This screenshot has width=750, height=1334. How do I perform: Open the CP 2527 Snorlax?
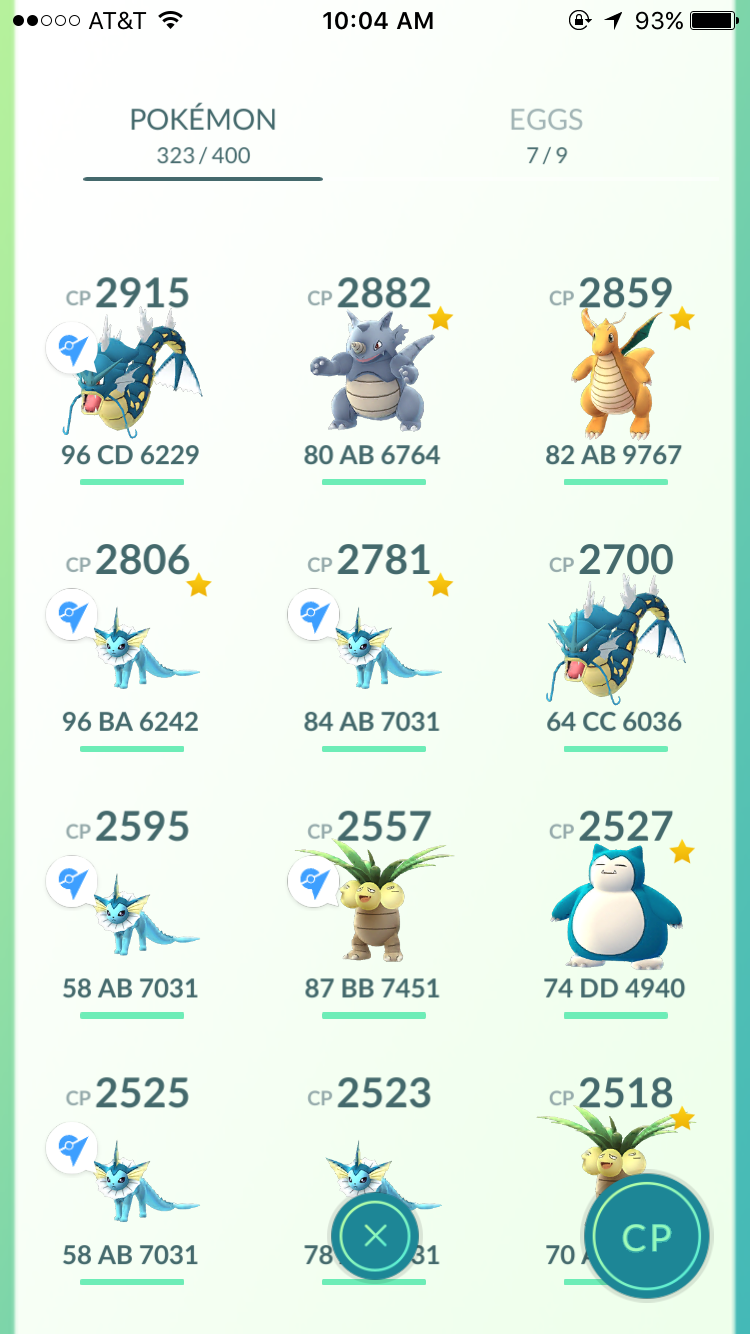click(x=616, y=913)
